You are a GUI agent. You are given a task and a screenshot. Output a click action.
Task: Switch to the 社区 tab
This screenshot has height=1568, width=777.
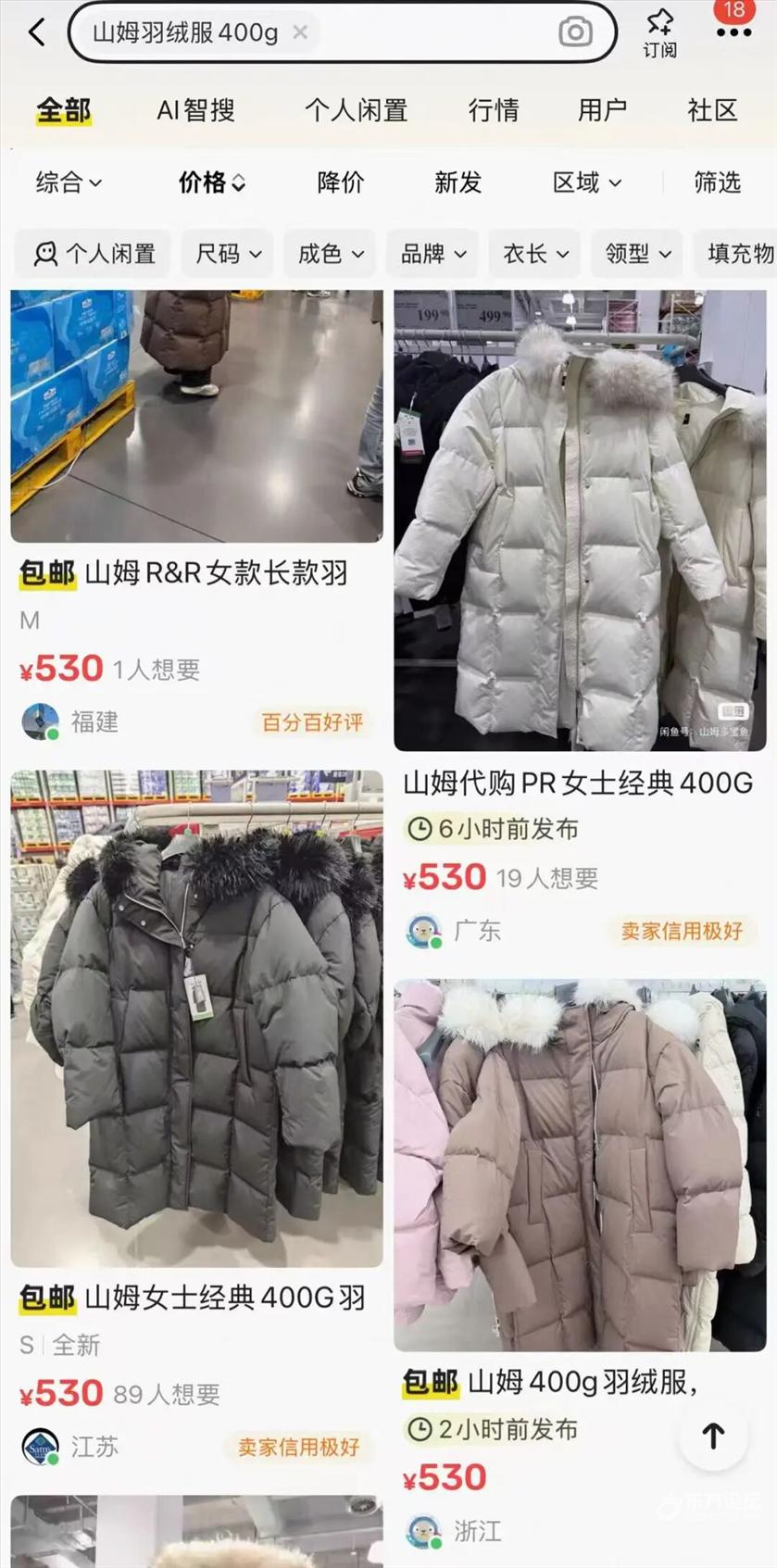click(712, 110)
